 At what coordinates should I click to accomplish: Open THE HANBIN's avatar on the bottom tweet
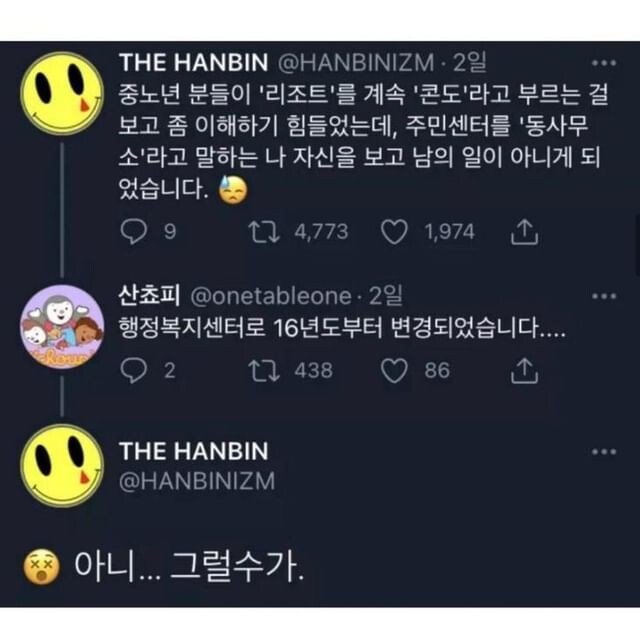64,464
